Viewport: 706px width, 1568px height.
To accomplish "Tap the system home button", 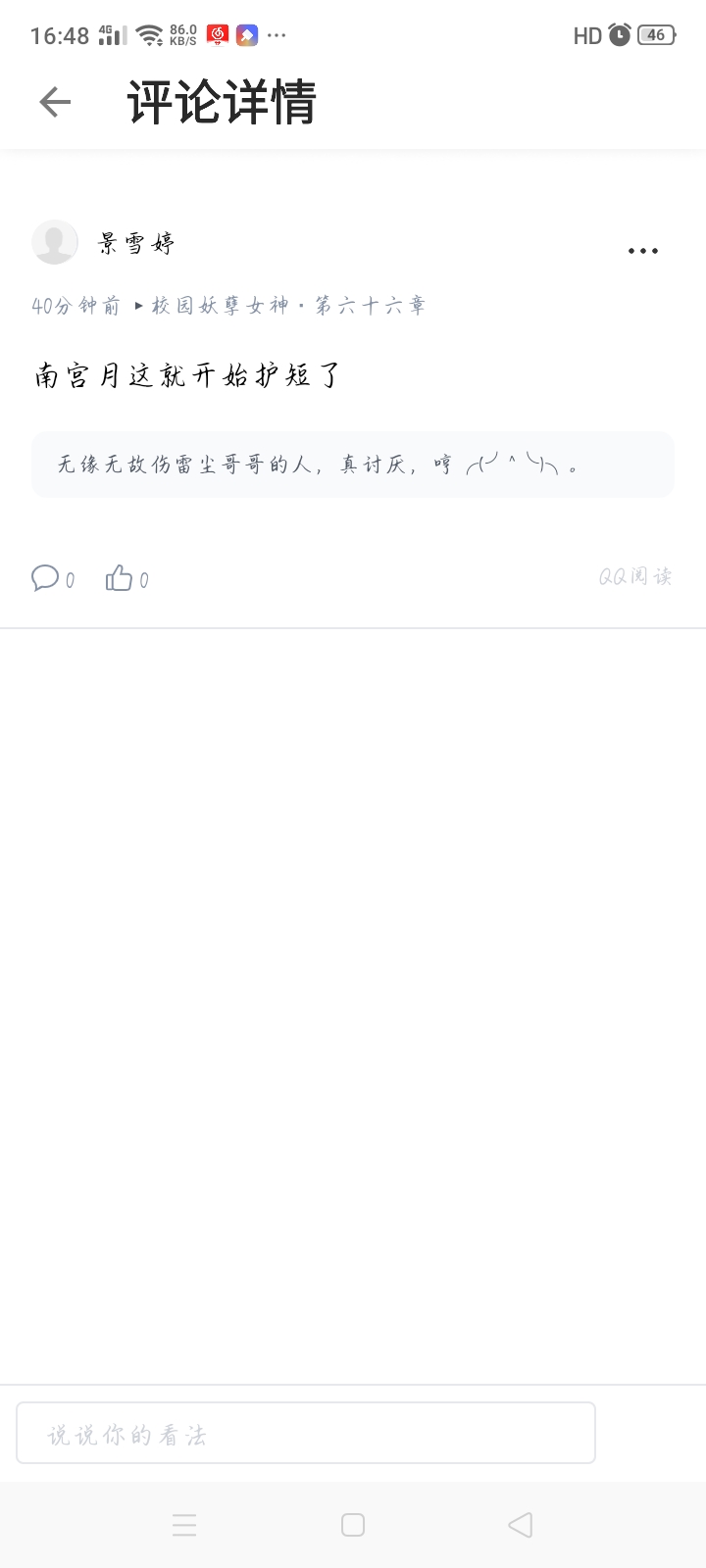I will click(x=353, y=1525).
